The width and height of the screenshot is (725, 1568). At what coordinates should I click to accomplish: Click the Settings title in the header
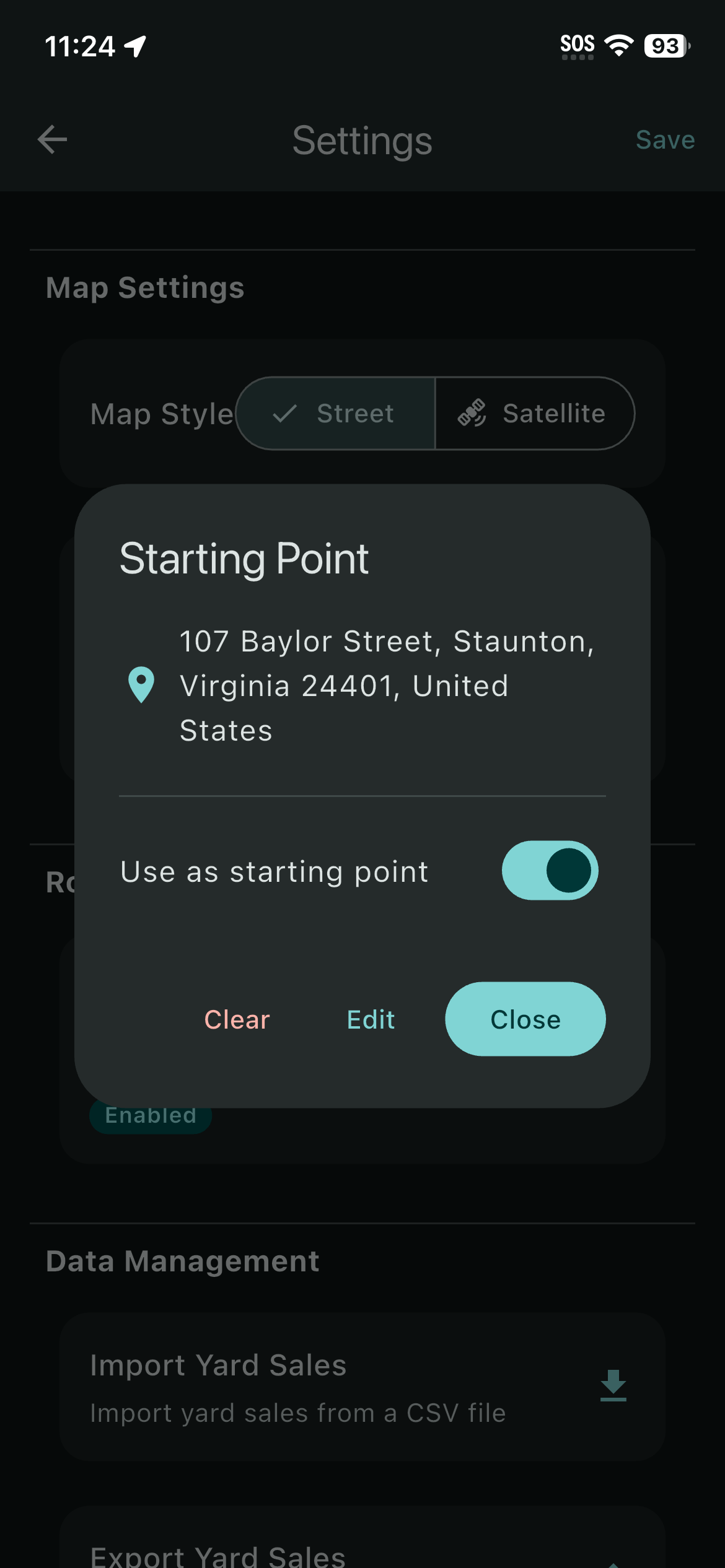362,139
